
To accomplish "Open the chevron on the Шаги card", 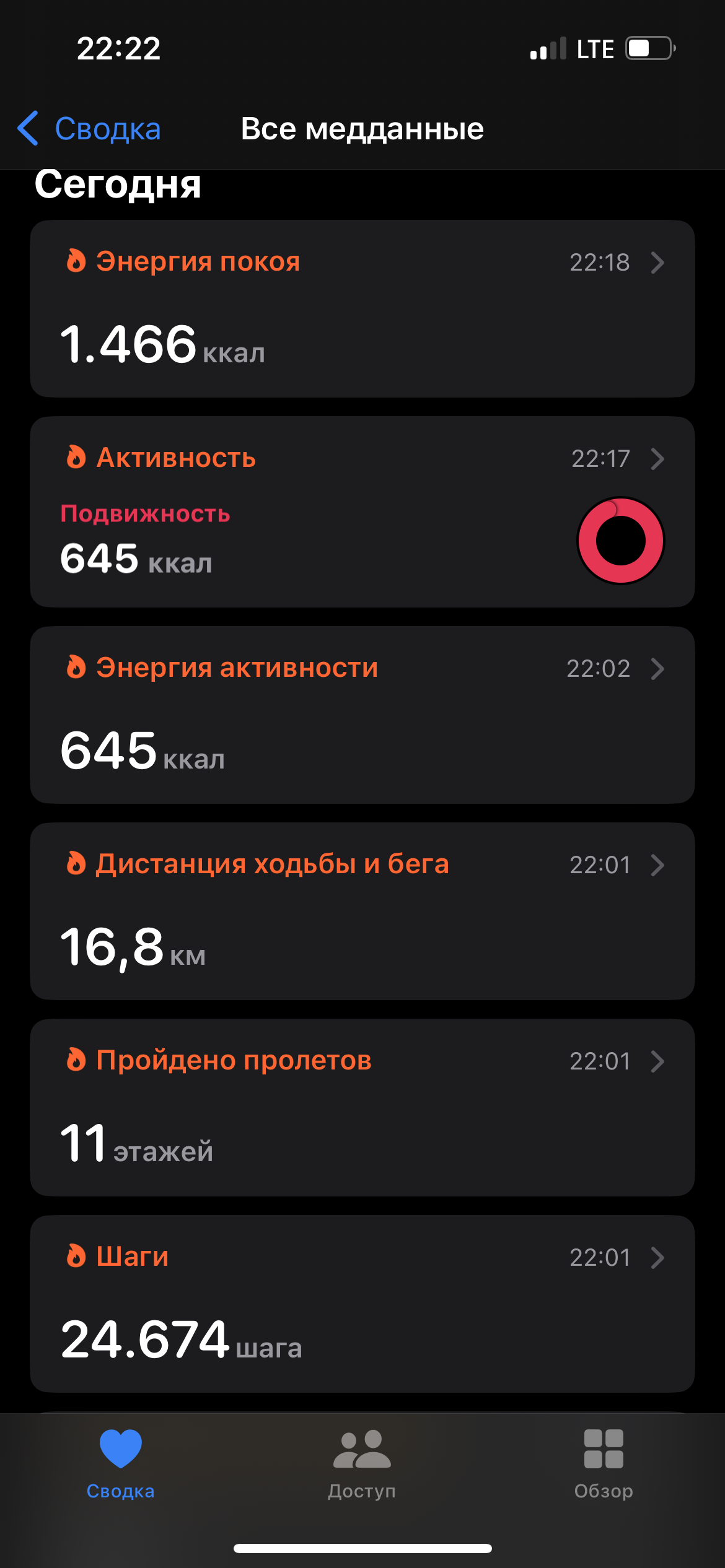I will pos(657,1257).
